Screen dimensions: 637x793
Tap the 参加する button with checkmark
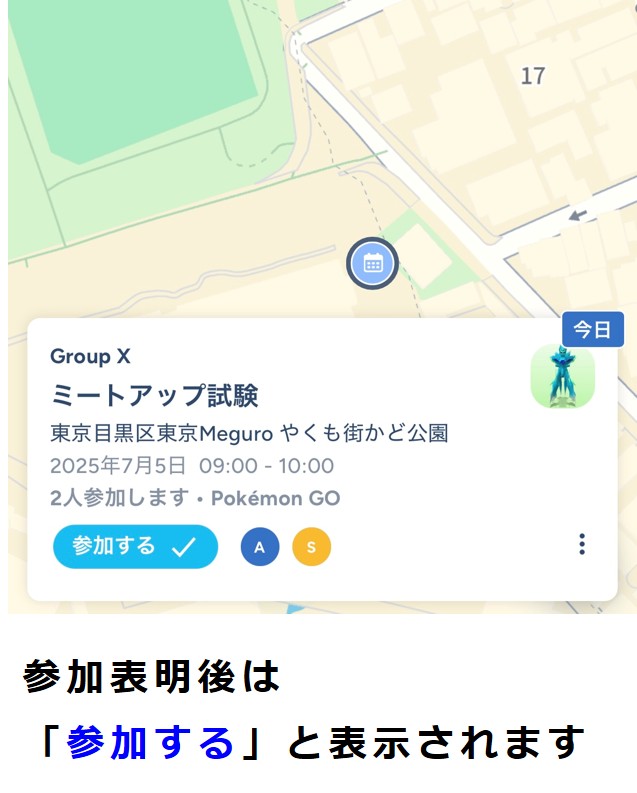(135, 546)
